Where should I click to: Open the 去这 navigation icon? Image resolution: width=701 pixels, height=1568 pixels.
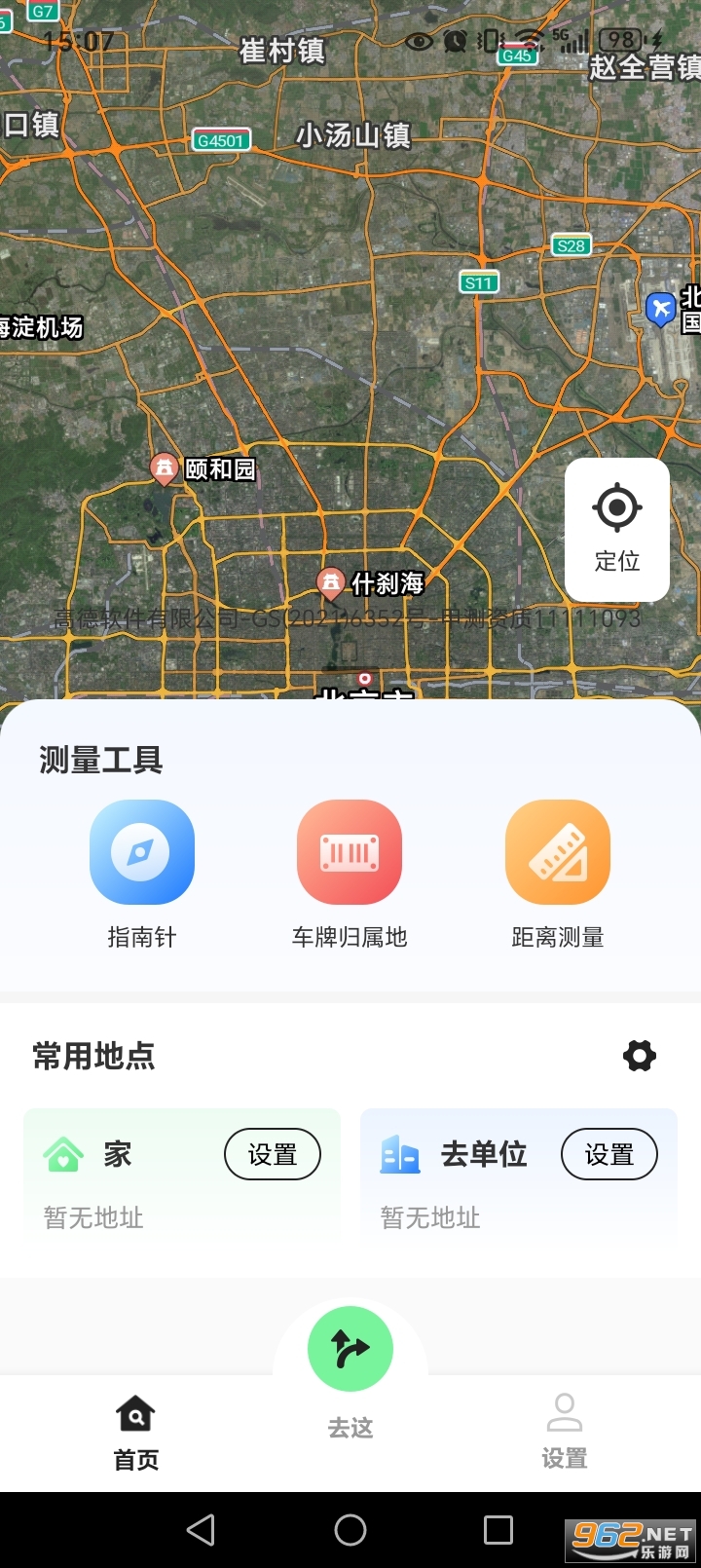350,1348
